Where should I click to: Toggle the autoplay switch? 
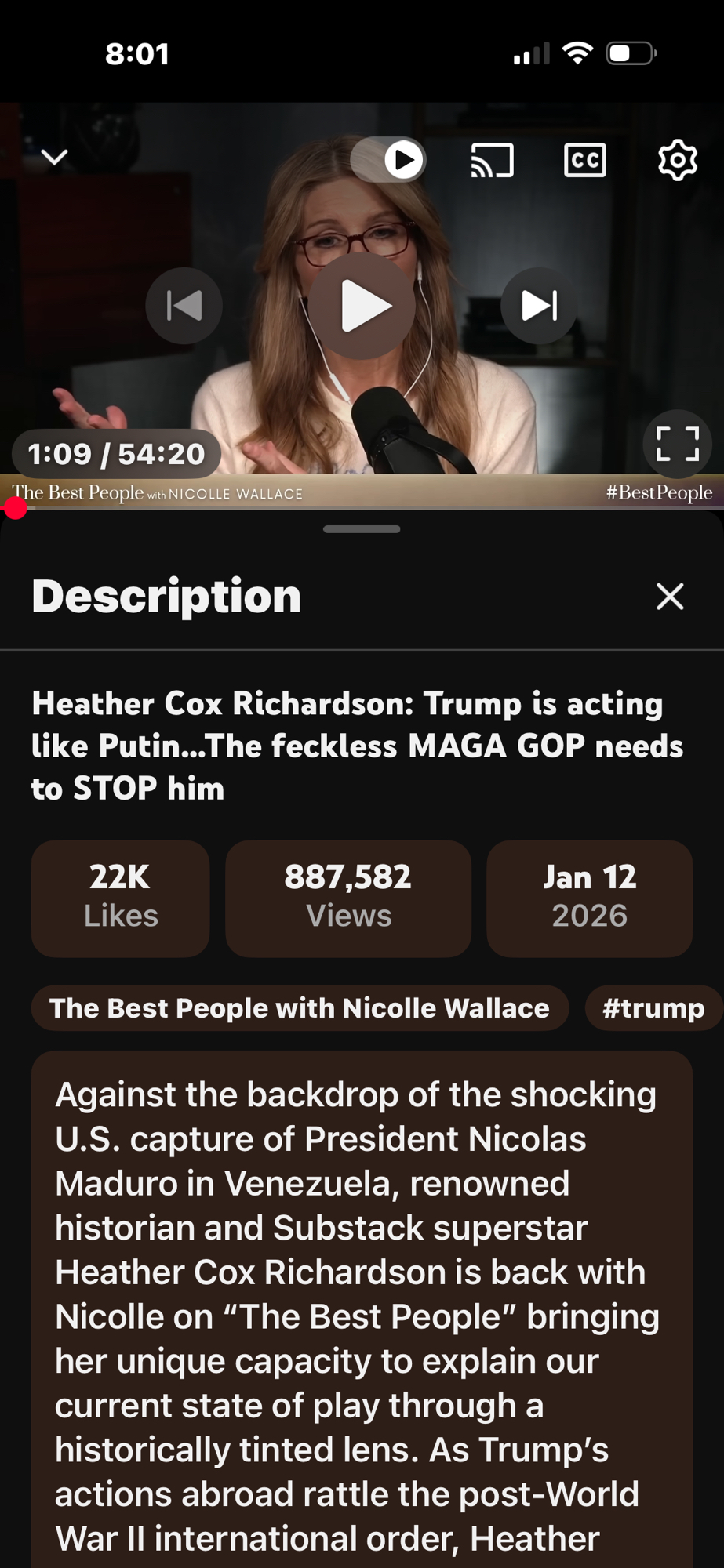click(x=389, y=160)
